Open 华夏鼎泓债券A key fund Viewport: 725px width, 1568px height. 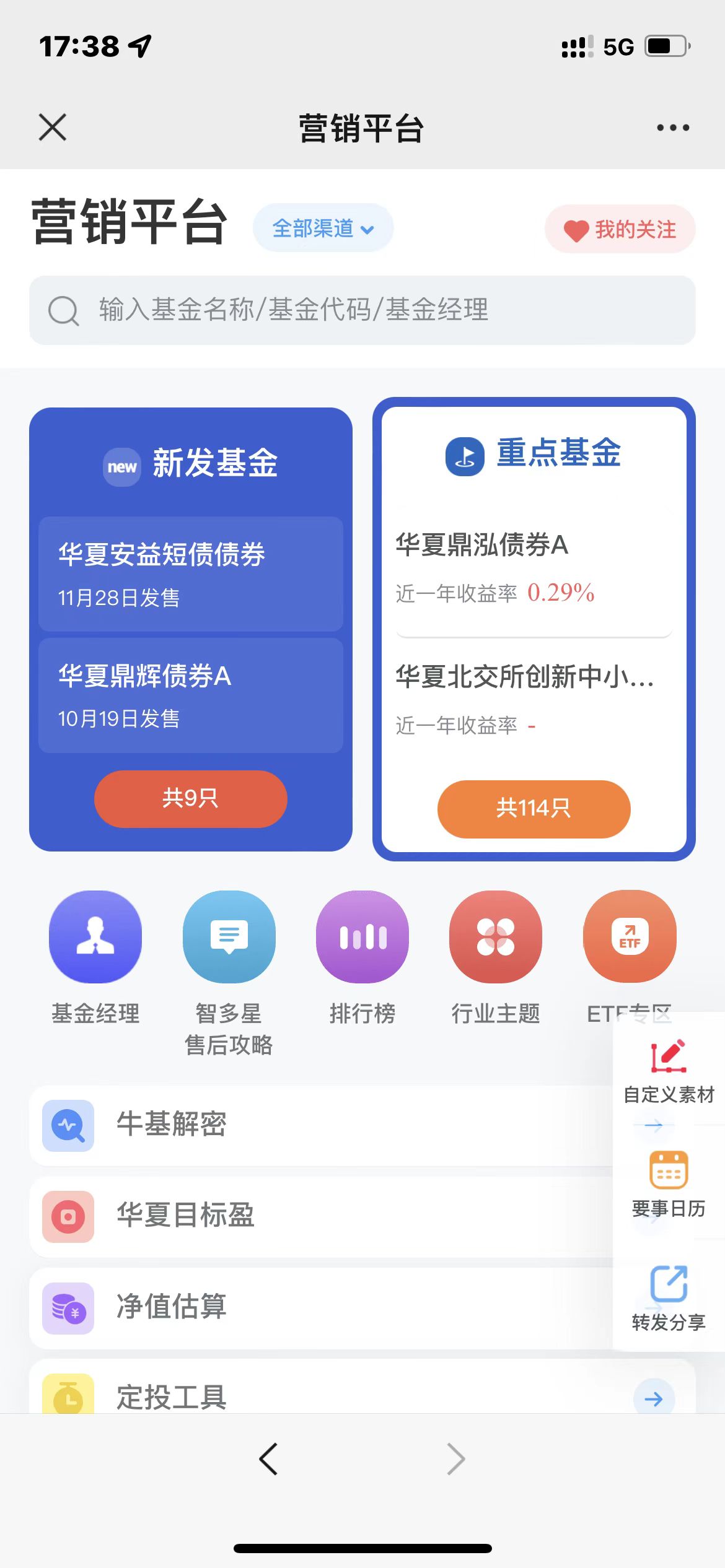click(x=534, y=568)
